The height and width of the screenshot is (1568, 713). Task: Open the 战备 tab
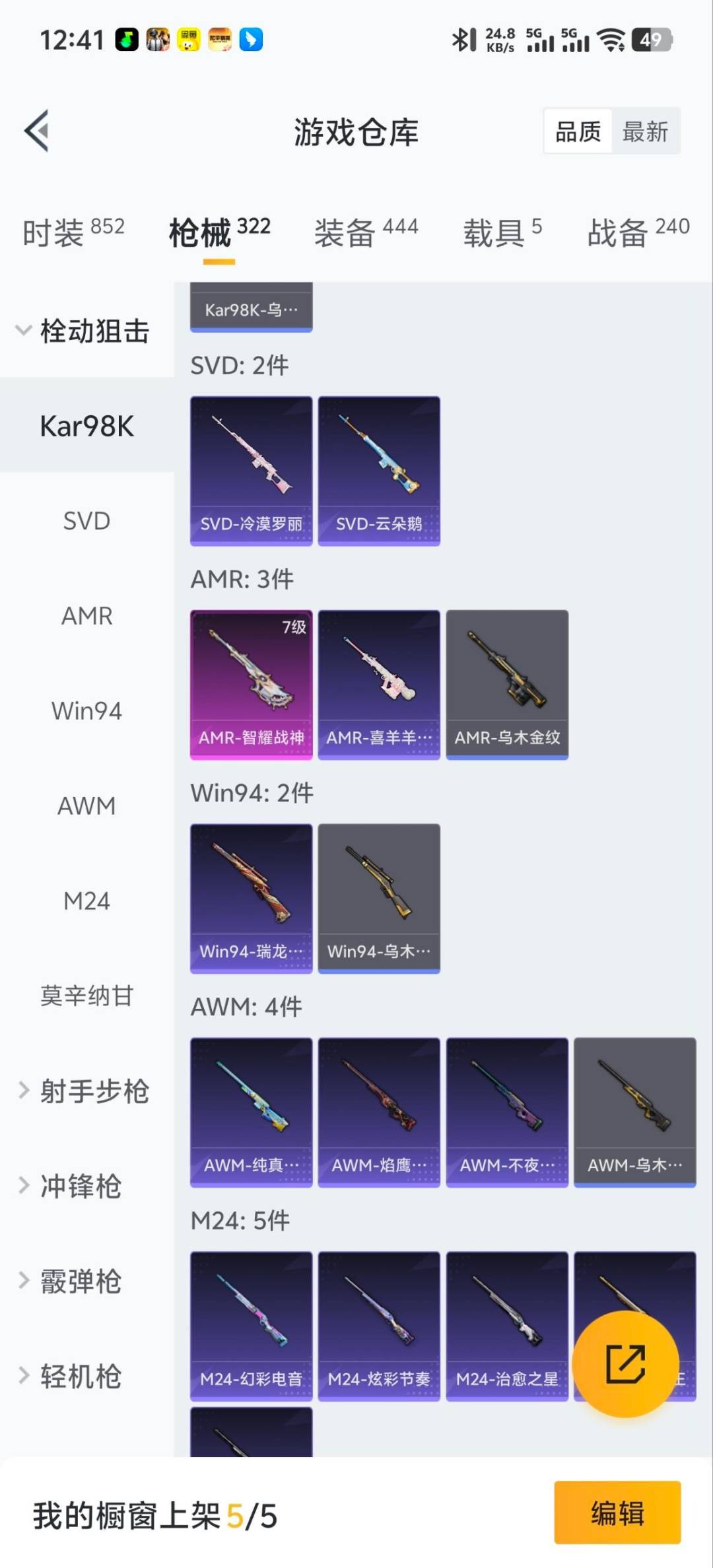[638, 232]
